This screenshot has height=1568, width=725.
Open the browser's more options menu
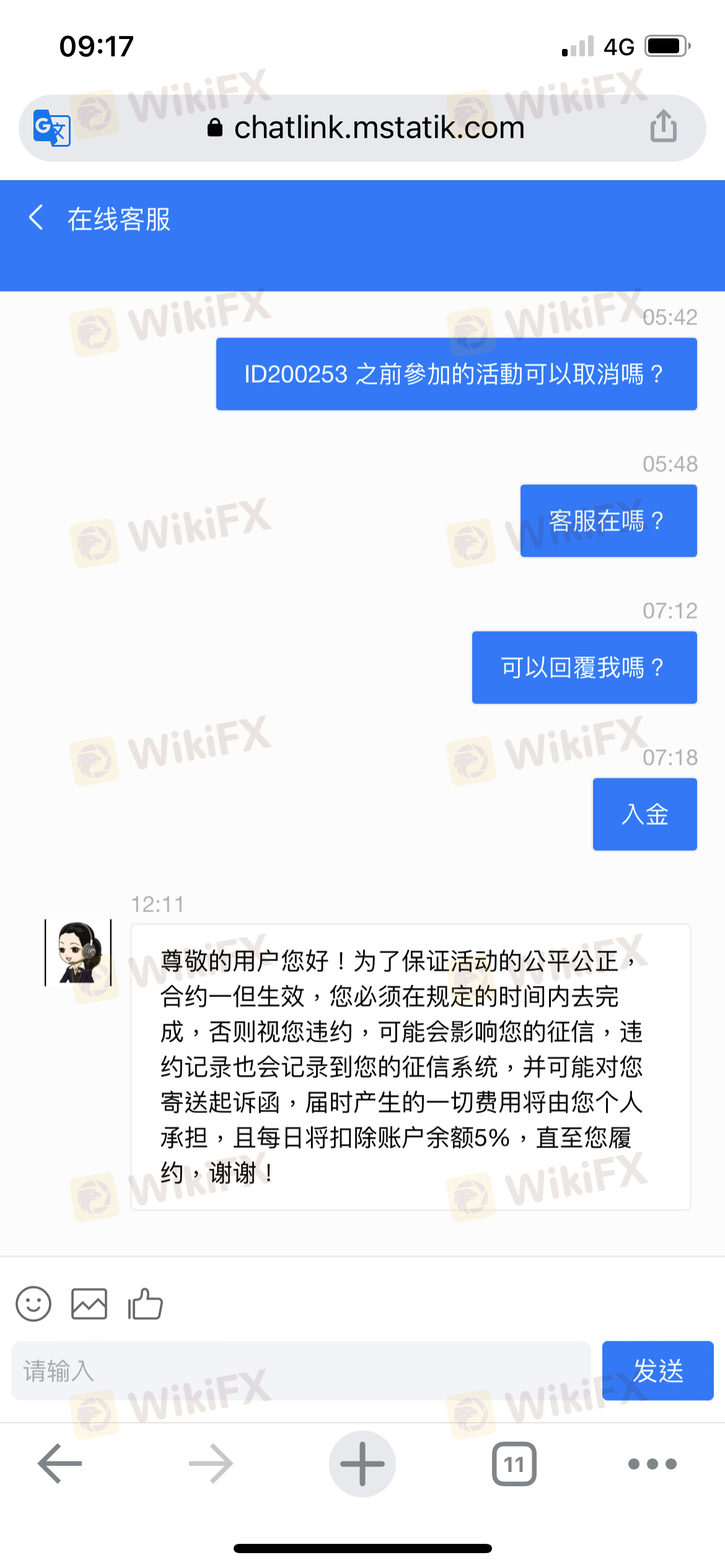(x=652, y=1464)
